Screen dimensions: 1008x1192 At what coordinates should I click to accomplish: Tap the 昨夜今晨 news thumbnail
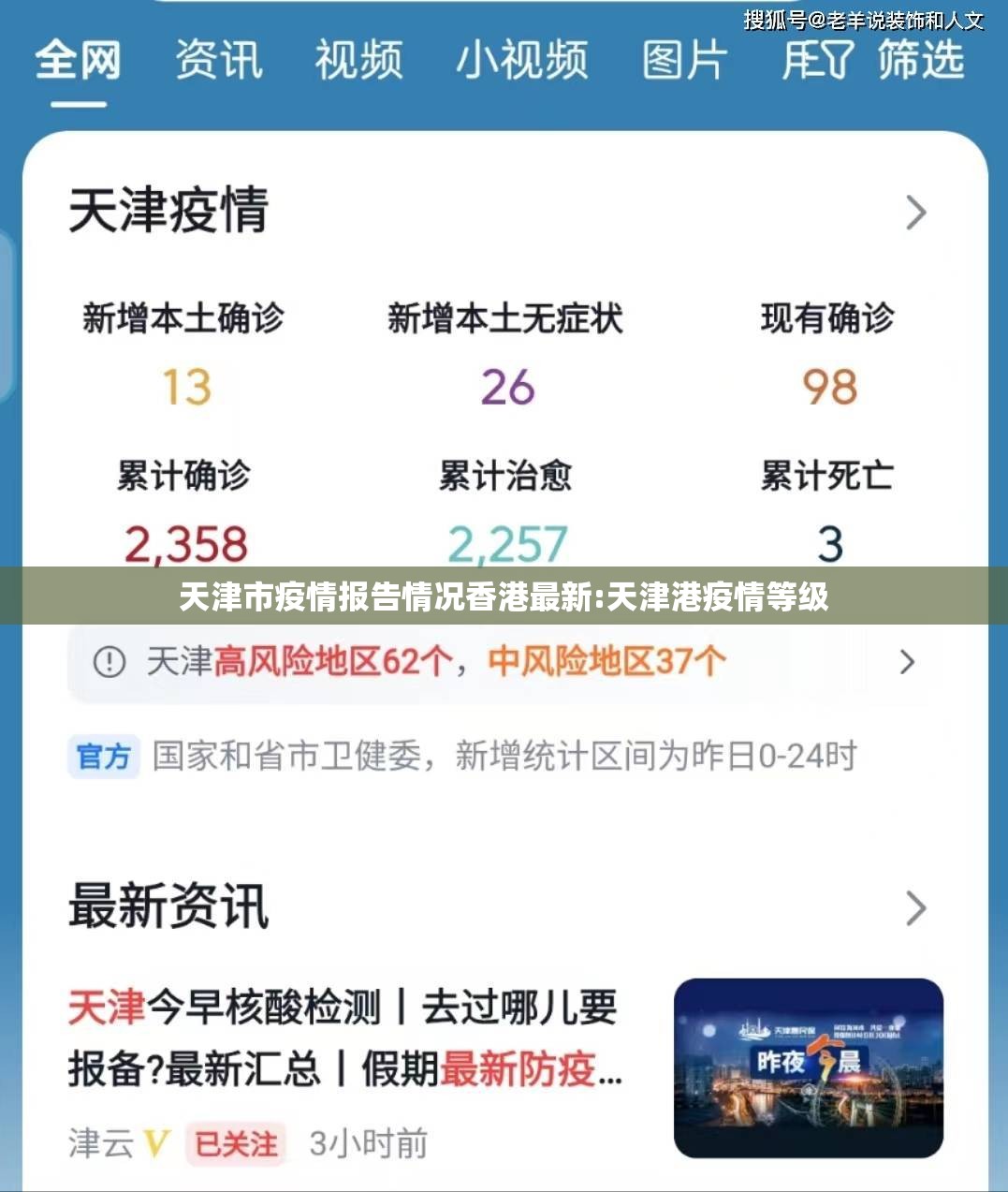(808, 1067)
